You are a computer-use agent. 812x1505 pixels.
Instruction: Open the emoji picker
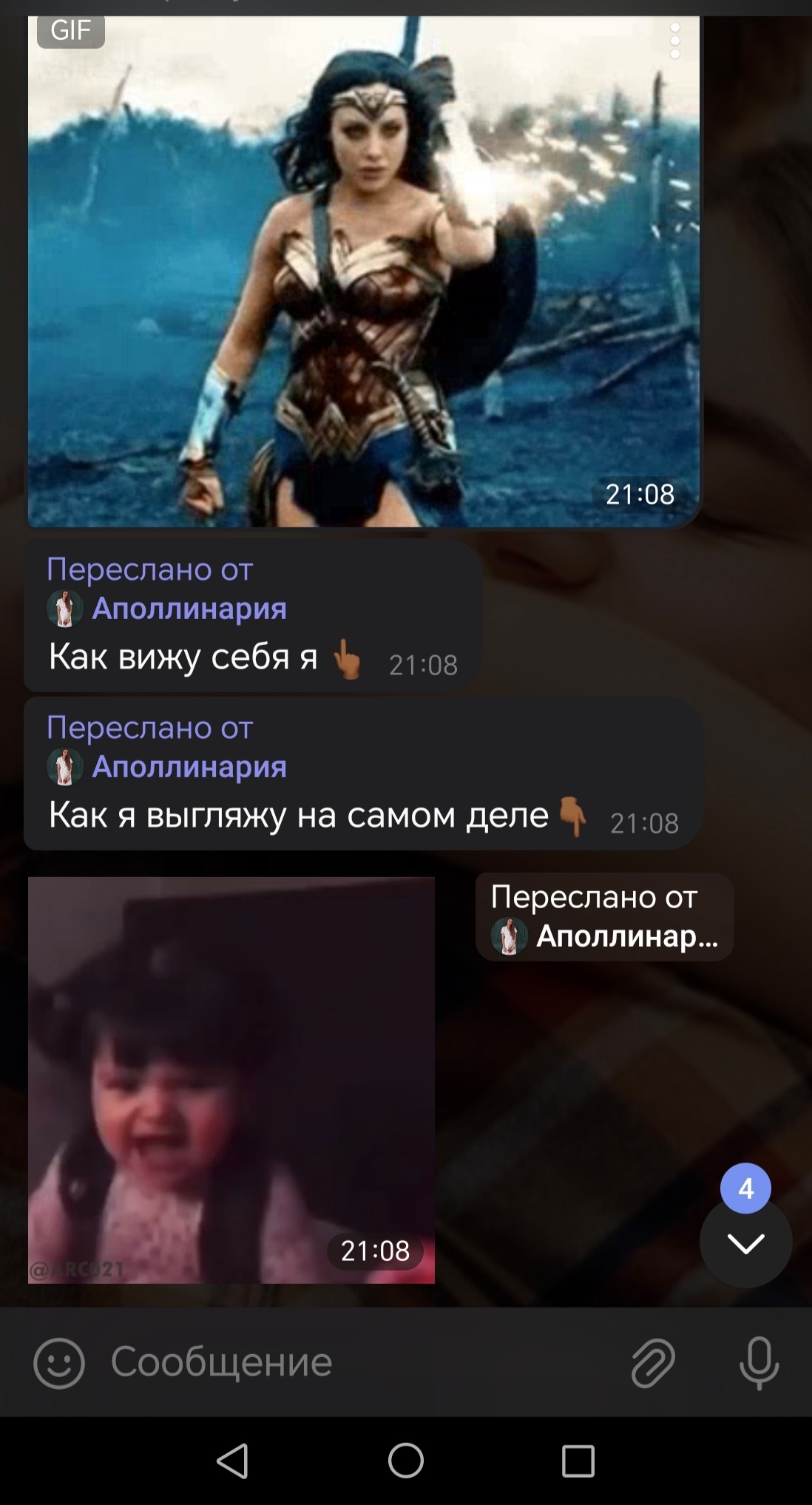pyautogui.click(x=59, y=1362)
